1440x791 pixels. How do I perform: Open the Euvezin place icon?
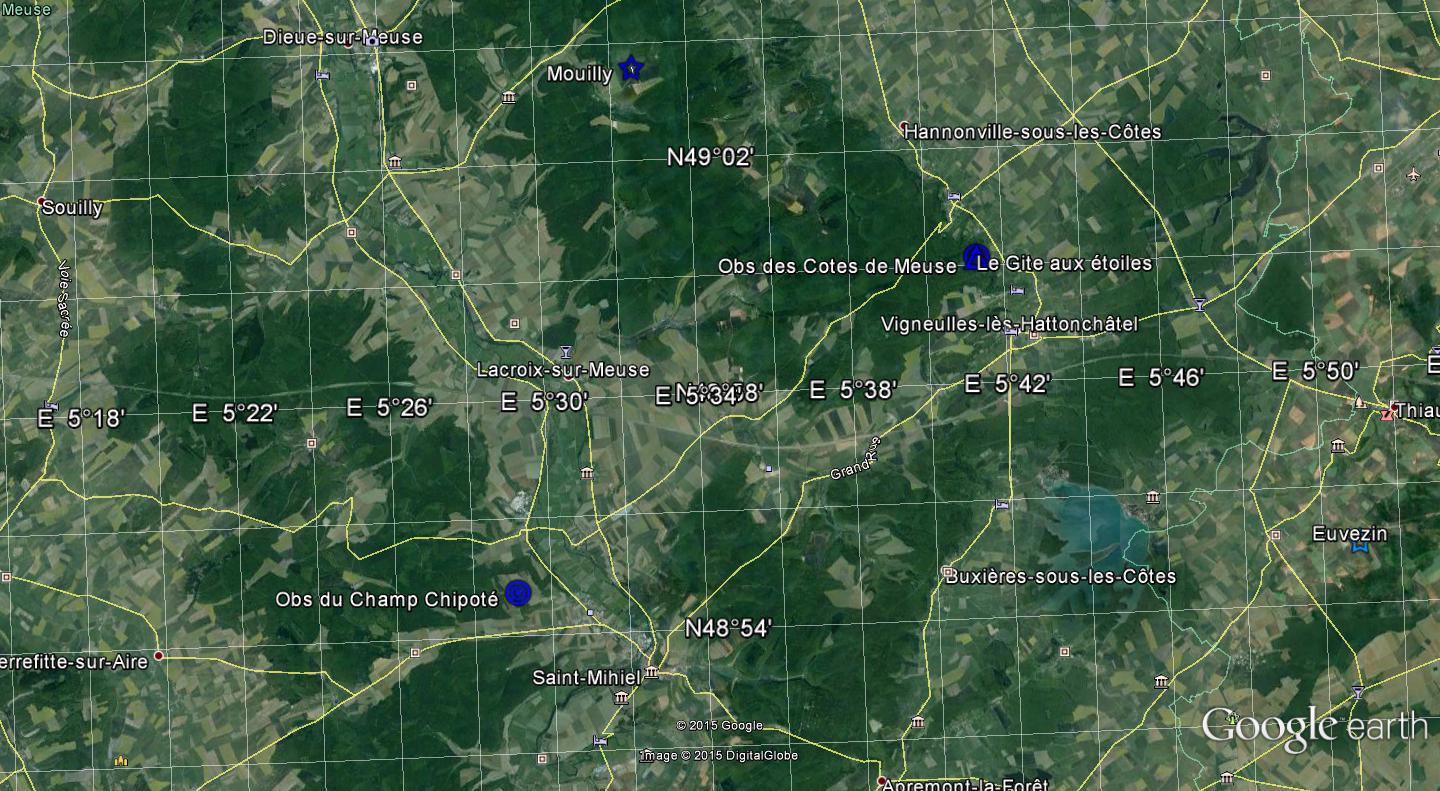(1359, 547)
